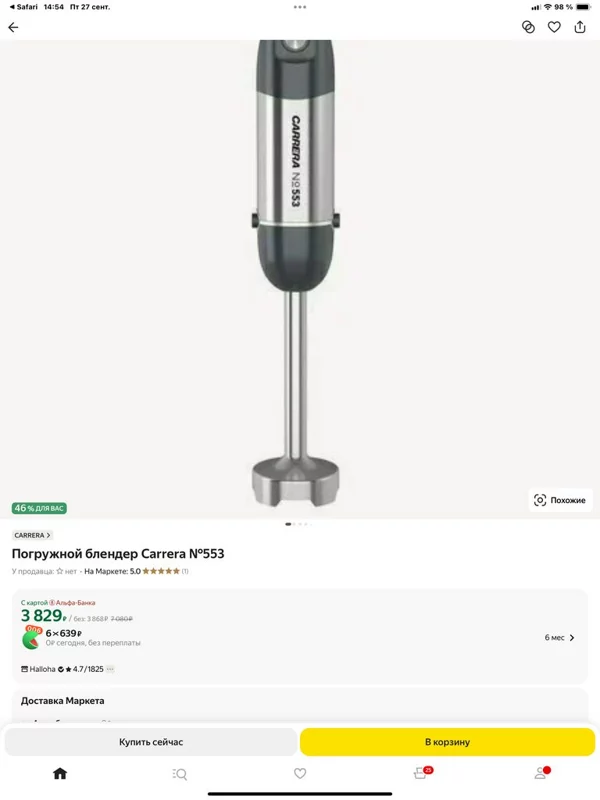Expand the 6 мес installment options
This screenshot has height=800, width=600.
[560, 637]
